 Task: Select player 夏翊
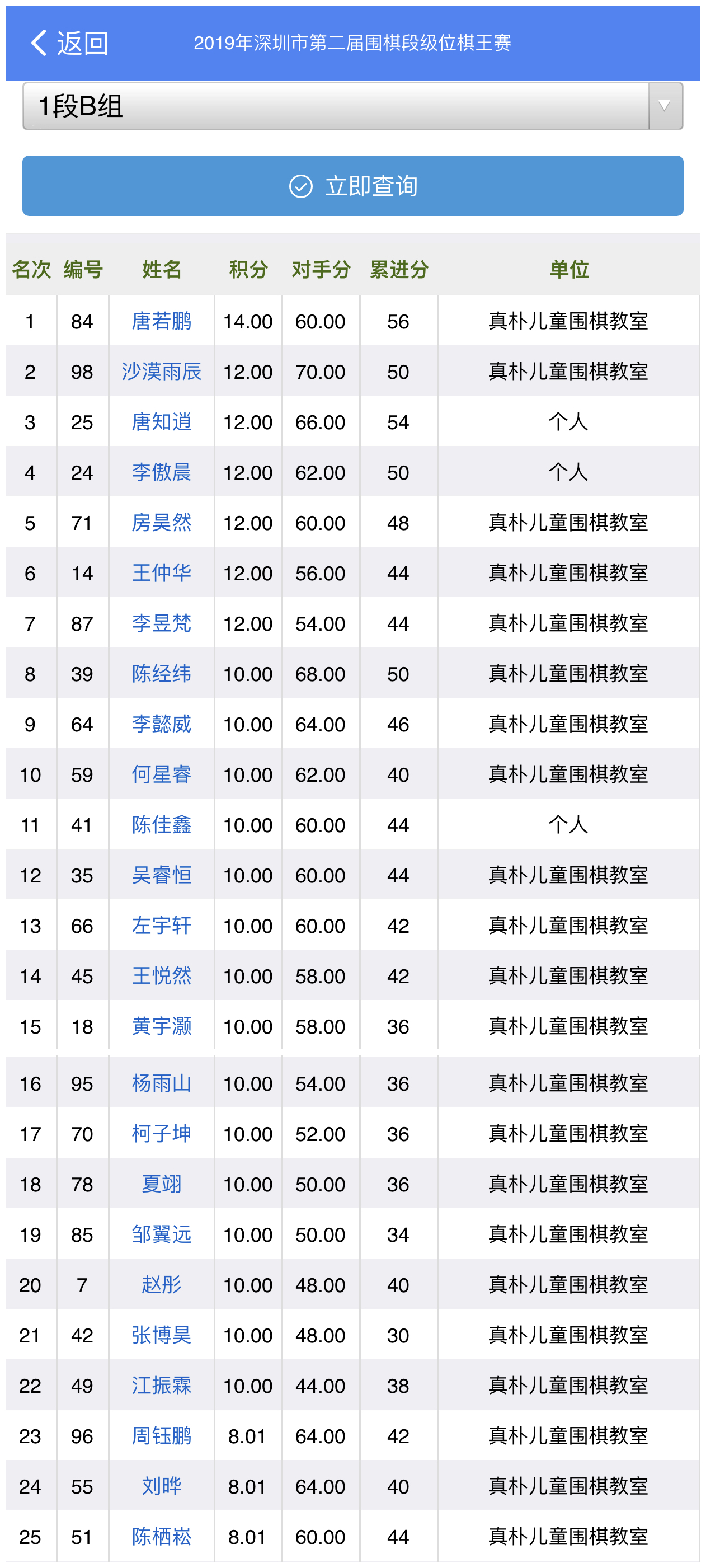[161, 1184]
